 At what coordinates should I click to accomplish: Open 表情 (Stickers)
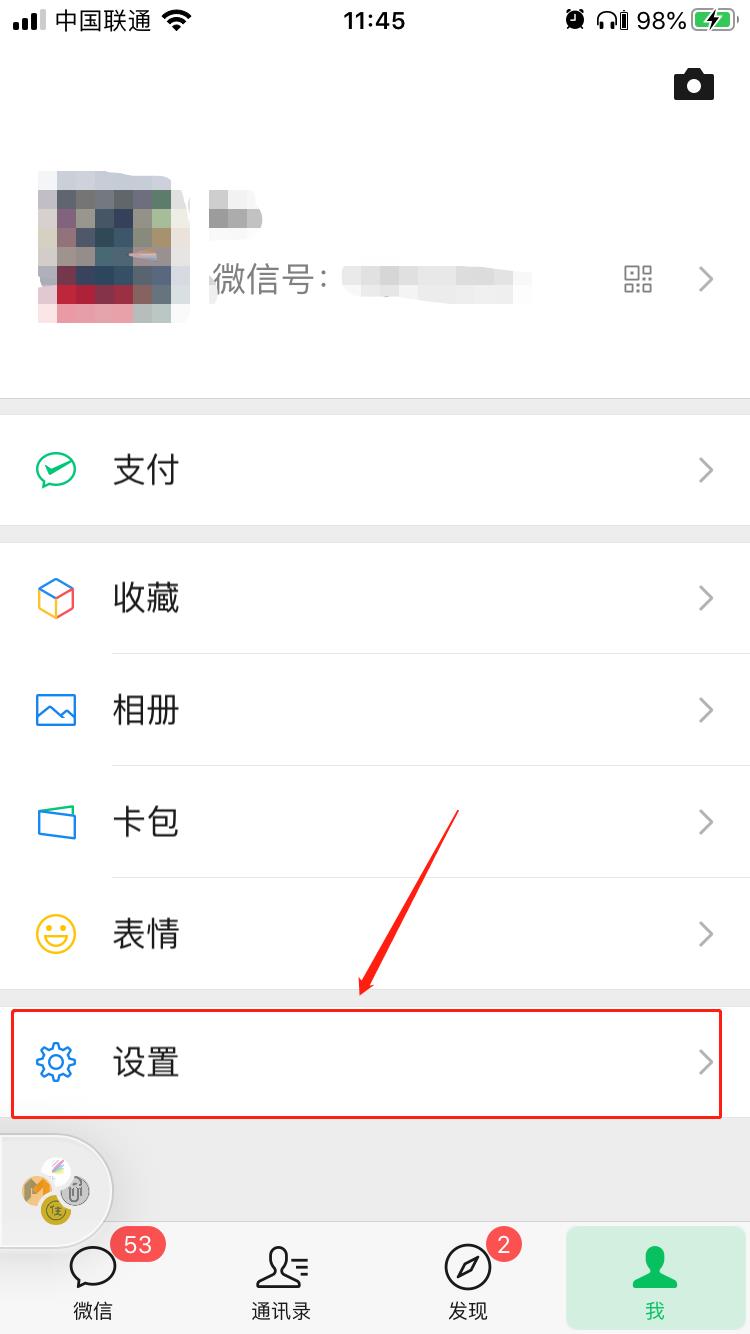(x=375, y=934)
